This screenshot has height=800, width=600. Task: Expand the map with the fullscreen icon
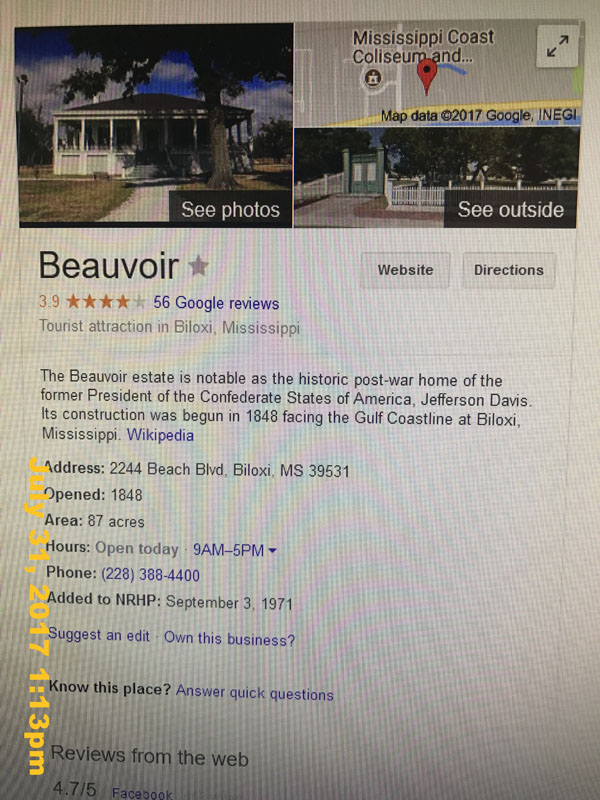tap(557, 46)
